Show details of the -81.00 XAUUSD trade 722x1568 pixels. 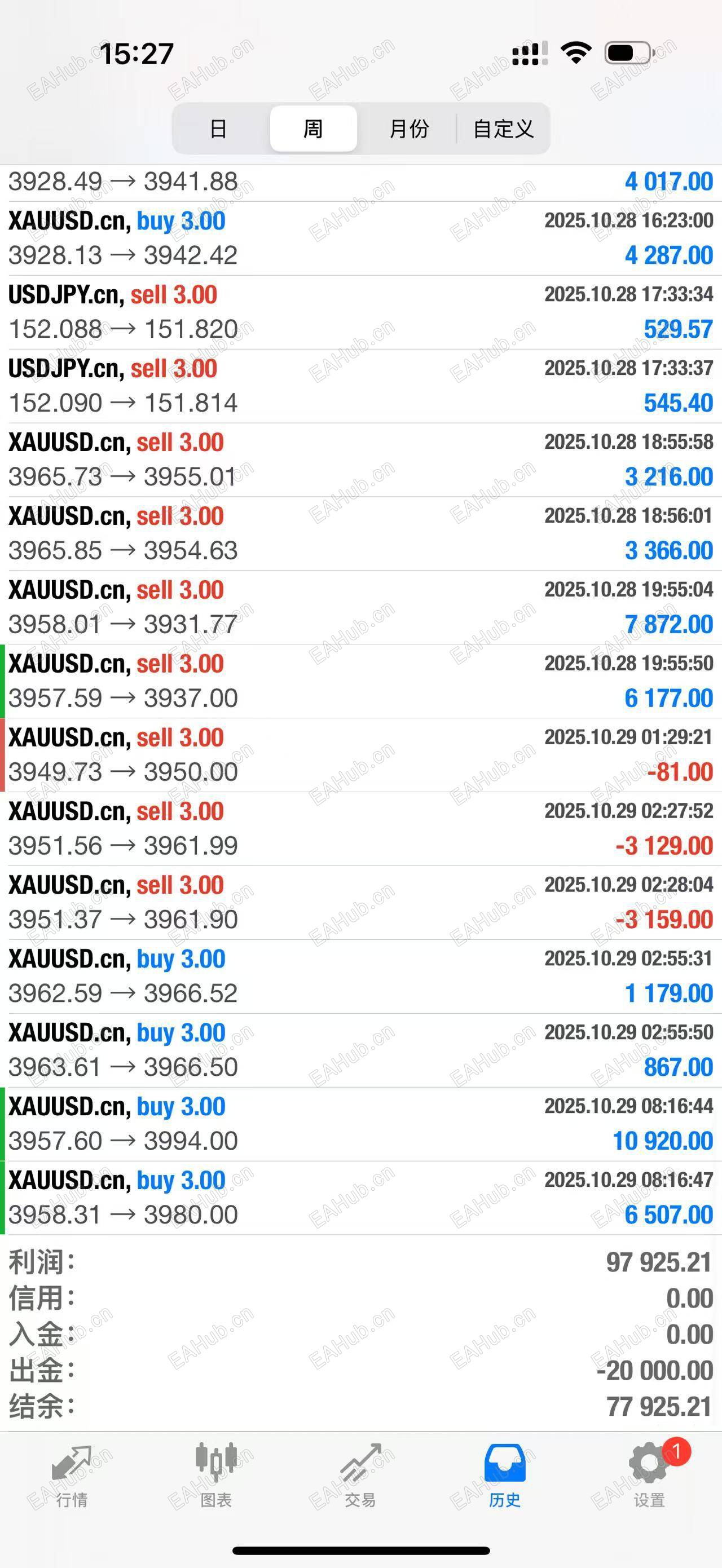coord(360,755)
